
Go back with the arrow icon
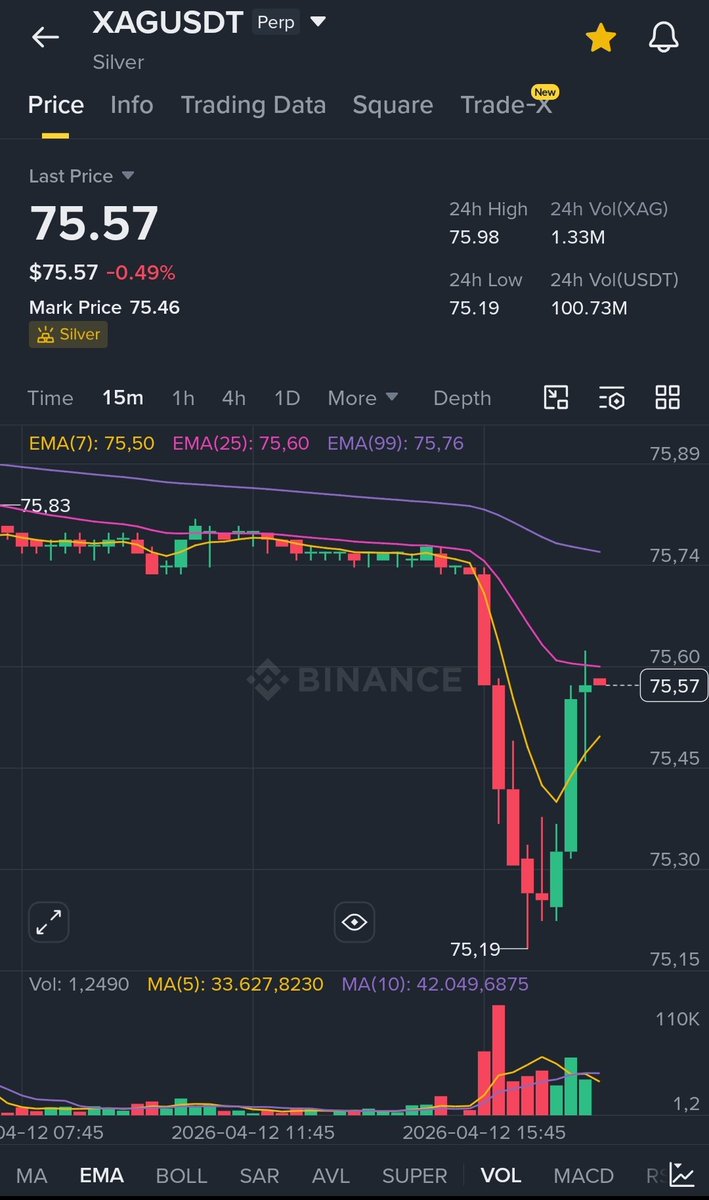click(45, 38)
